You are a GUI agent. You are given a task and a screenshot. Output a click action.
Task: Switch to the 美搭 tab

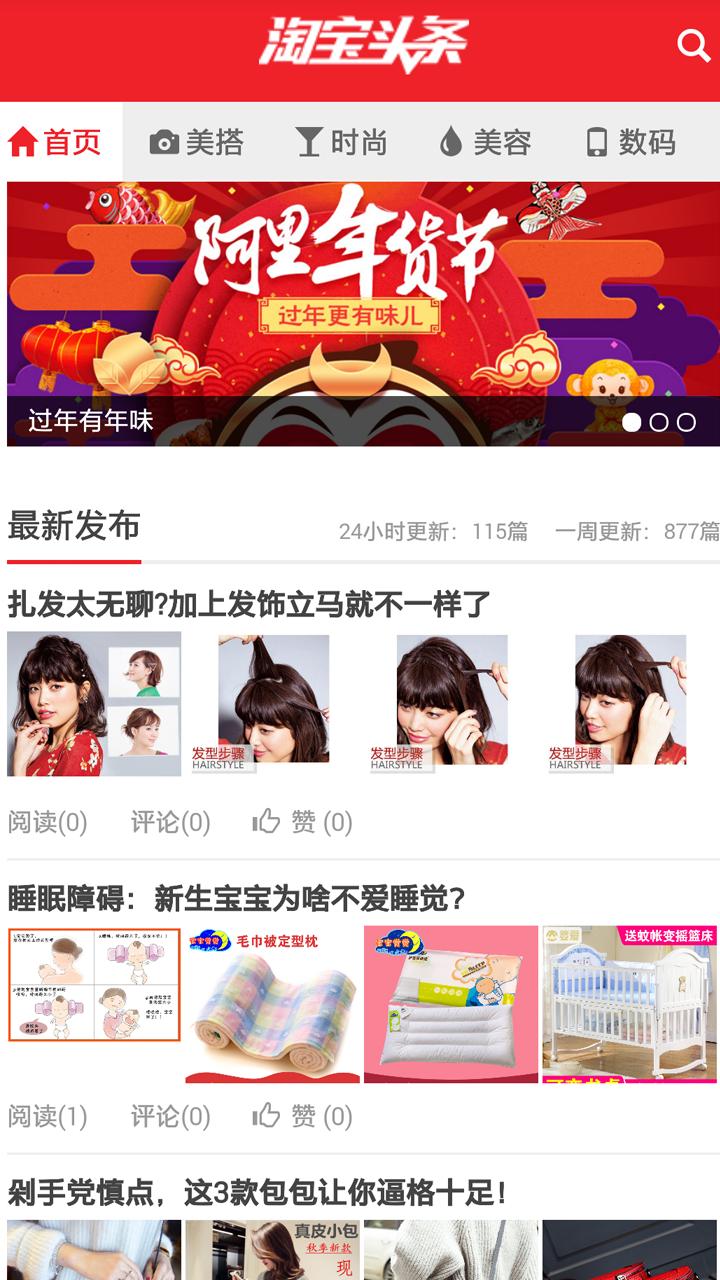pyautogui.click(x=197, y=142)
